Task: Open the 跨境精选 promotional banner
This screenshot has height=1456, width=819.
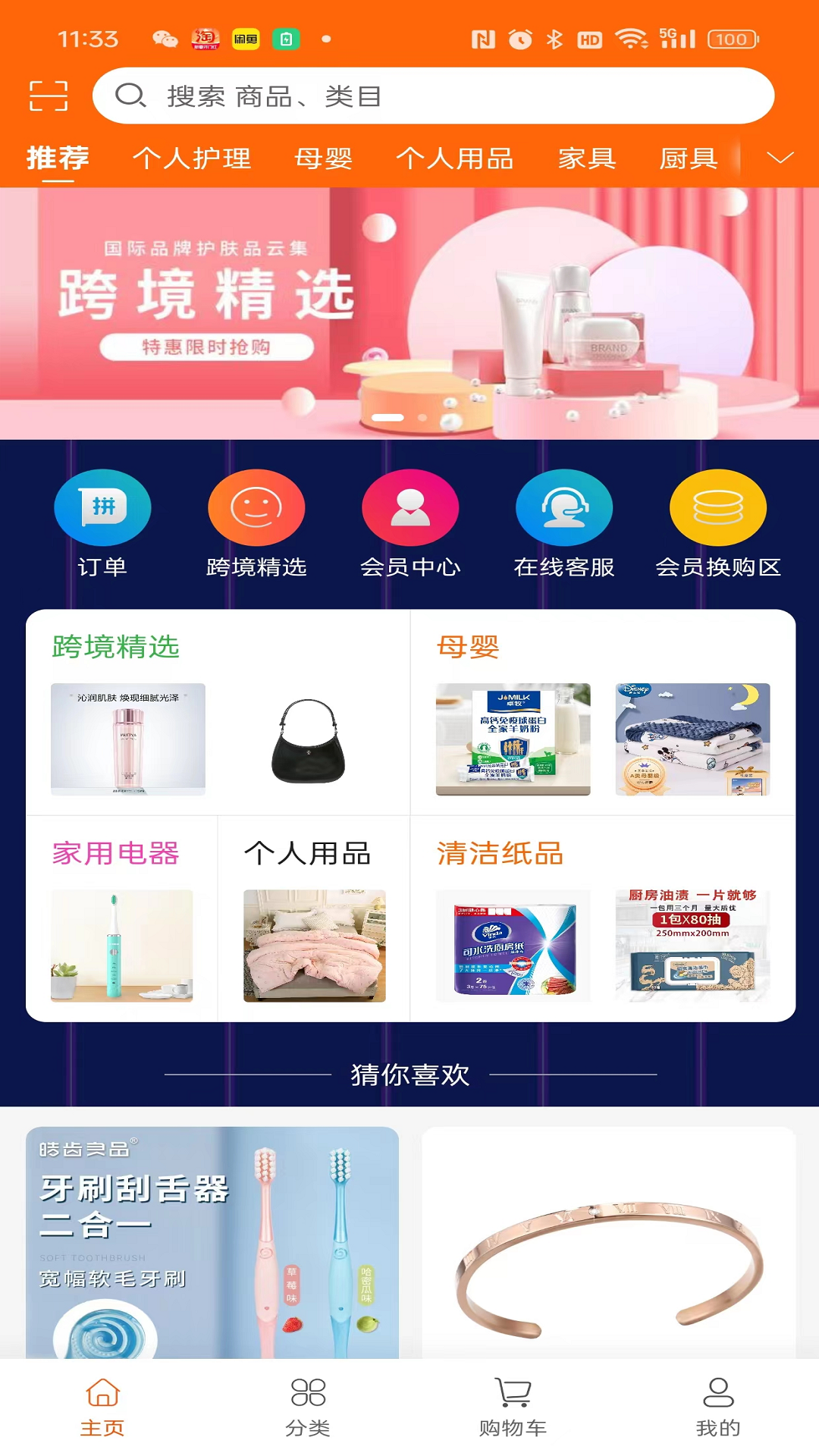Action: click(409, 312)
